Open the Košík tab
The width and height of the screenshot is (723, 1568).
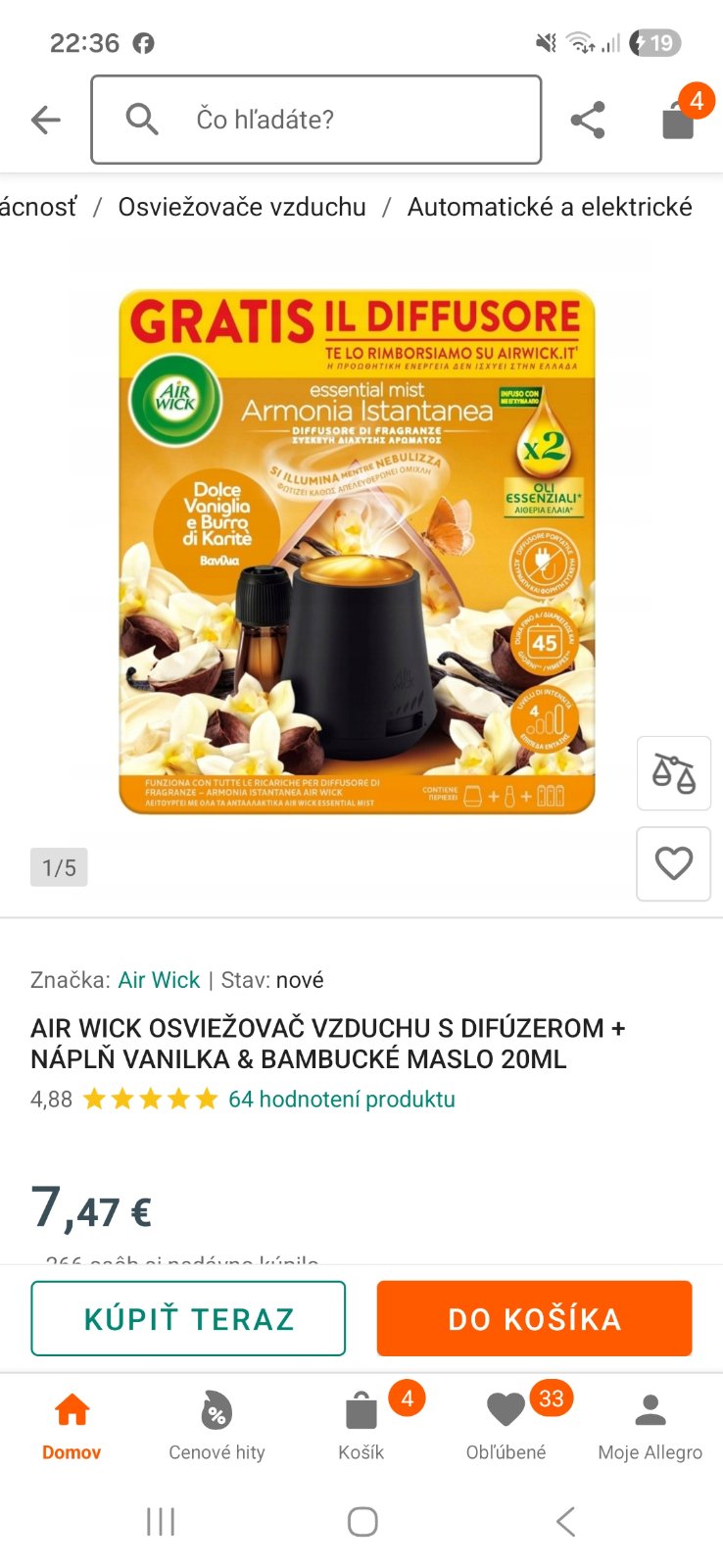tap(361, 1426)
